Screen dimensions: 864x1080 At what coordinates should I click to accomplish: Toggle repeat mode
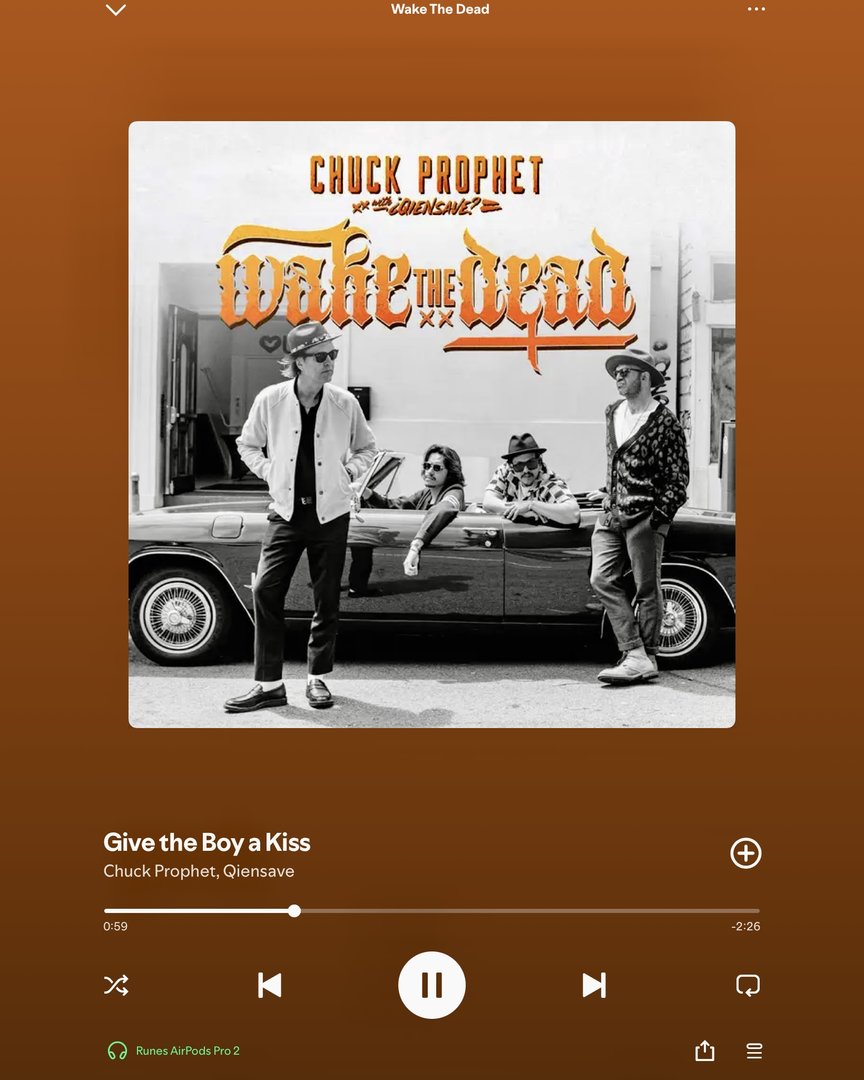(x=748, y=985)
